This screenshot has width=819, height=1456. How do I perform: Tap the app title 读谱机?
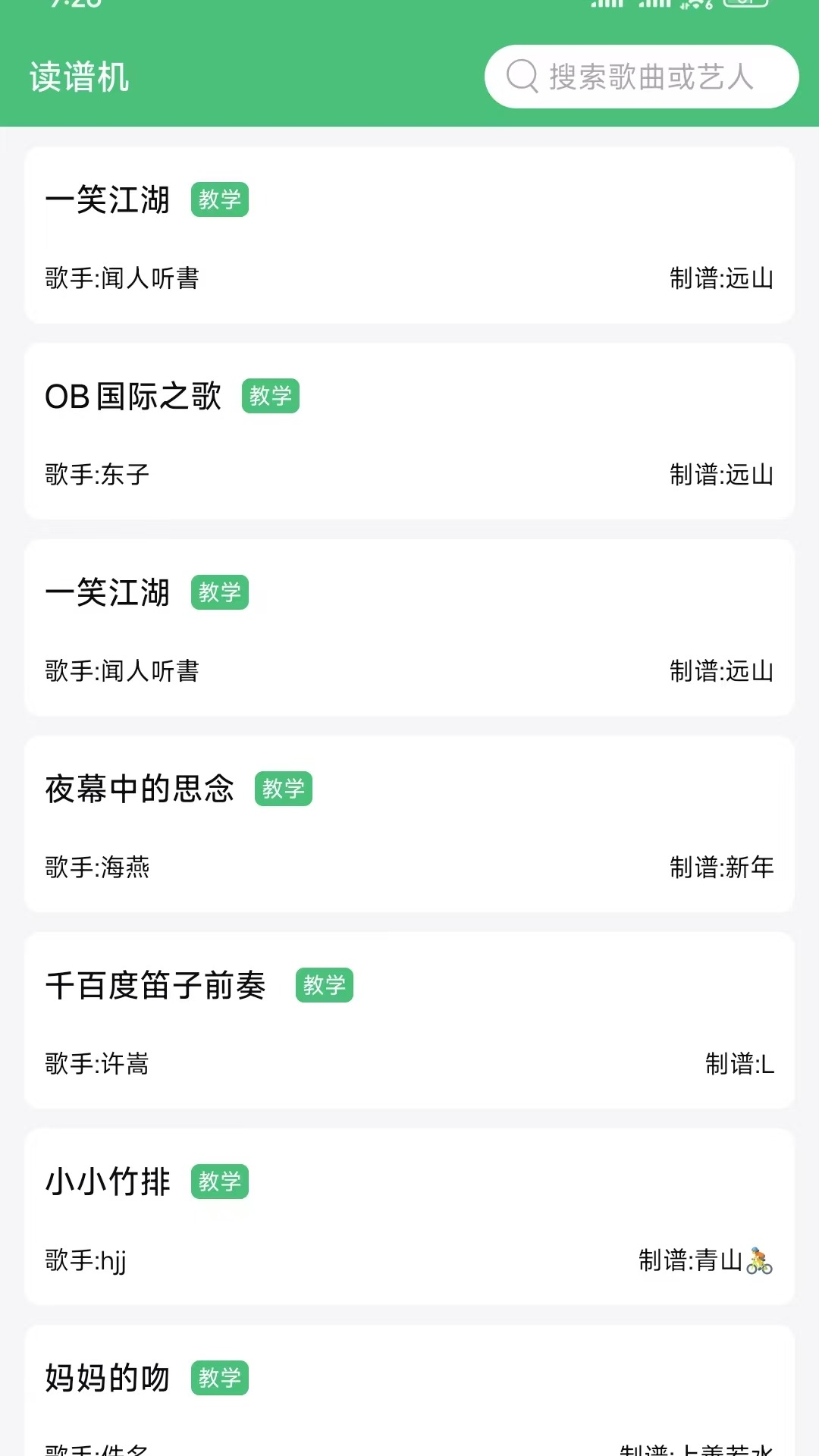pyautogui.click(x=80, y=77)
